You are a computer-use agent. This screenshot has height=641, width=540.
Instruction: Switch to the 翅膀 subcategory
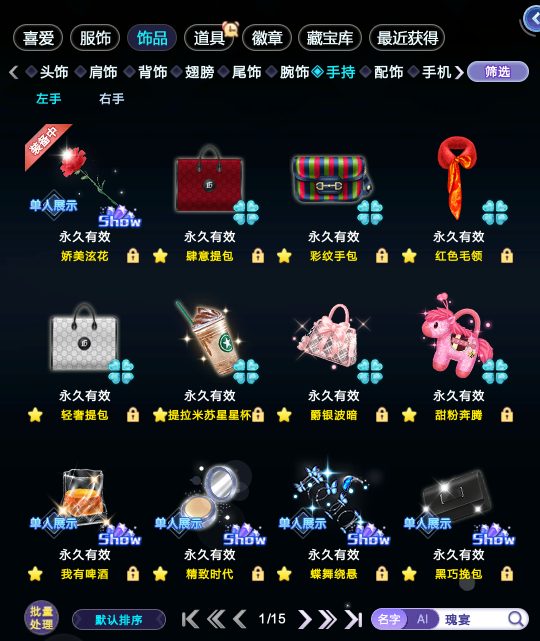click(199, 72)
